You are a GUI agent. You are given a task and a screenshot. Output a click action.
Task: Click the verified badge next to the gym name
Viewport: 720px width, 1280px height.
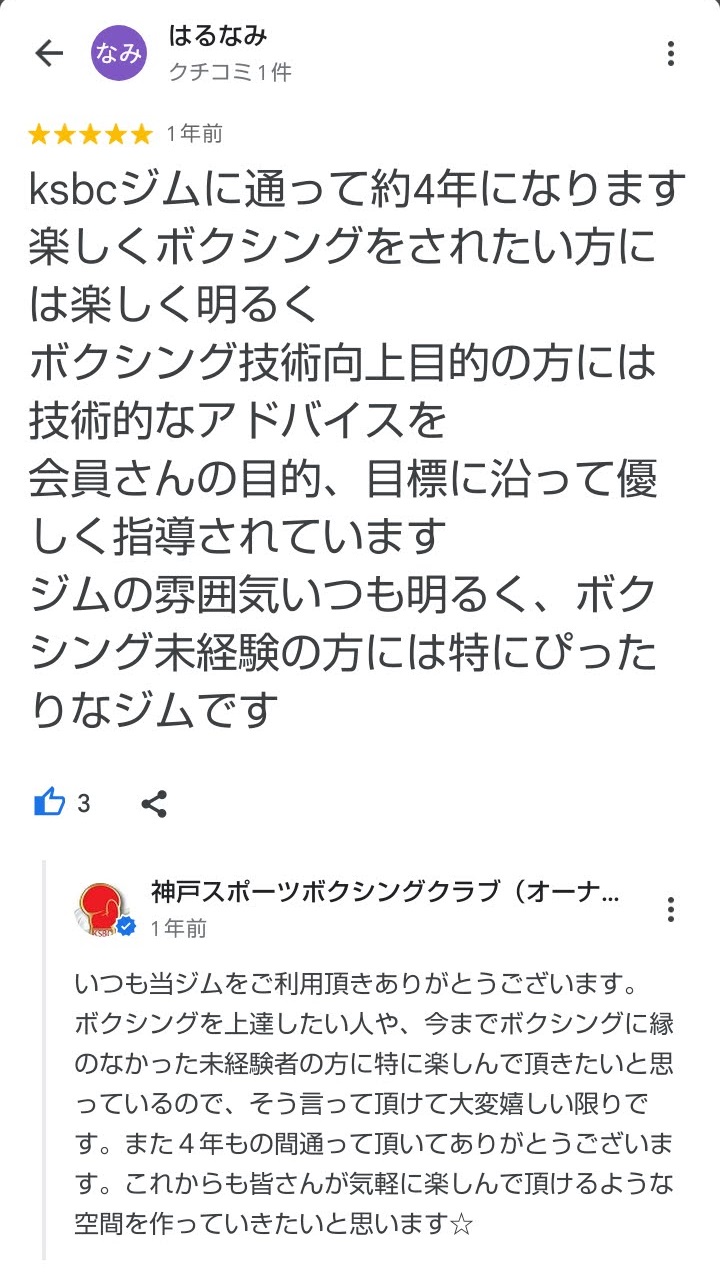(127, 925)
